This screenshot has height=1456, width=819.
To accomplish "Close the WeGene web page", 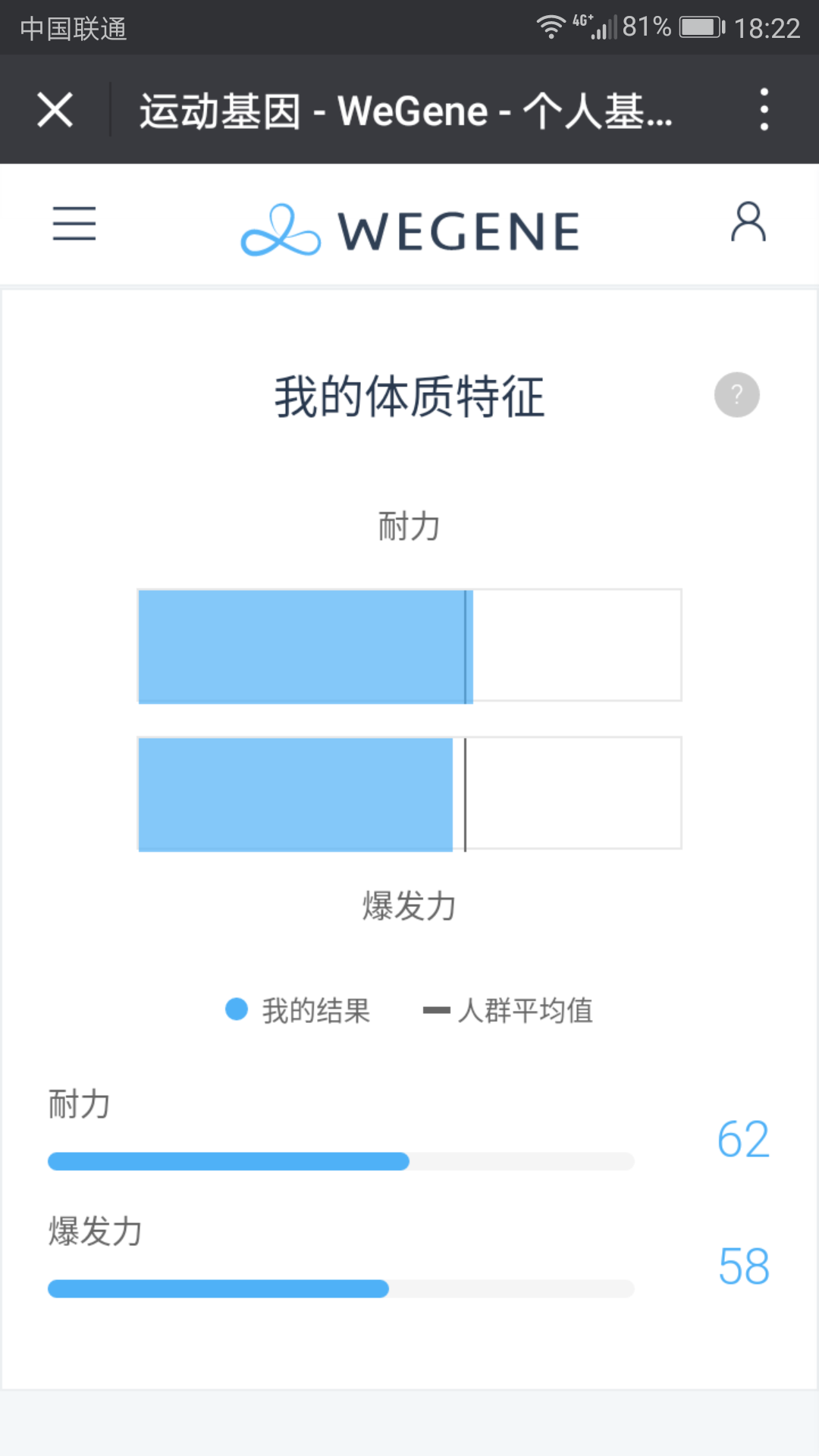I will click(x=55, y=110).
